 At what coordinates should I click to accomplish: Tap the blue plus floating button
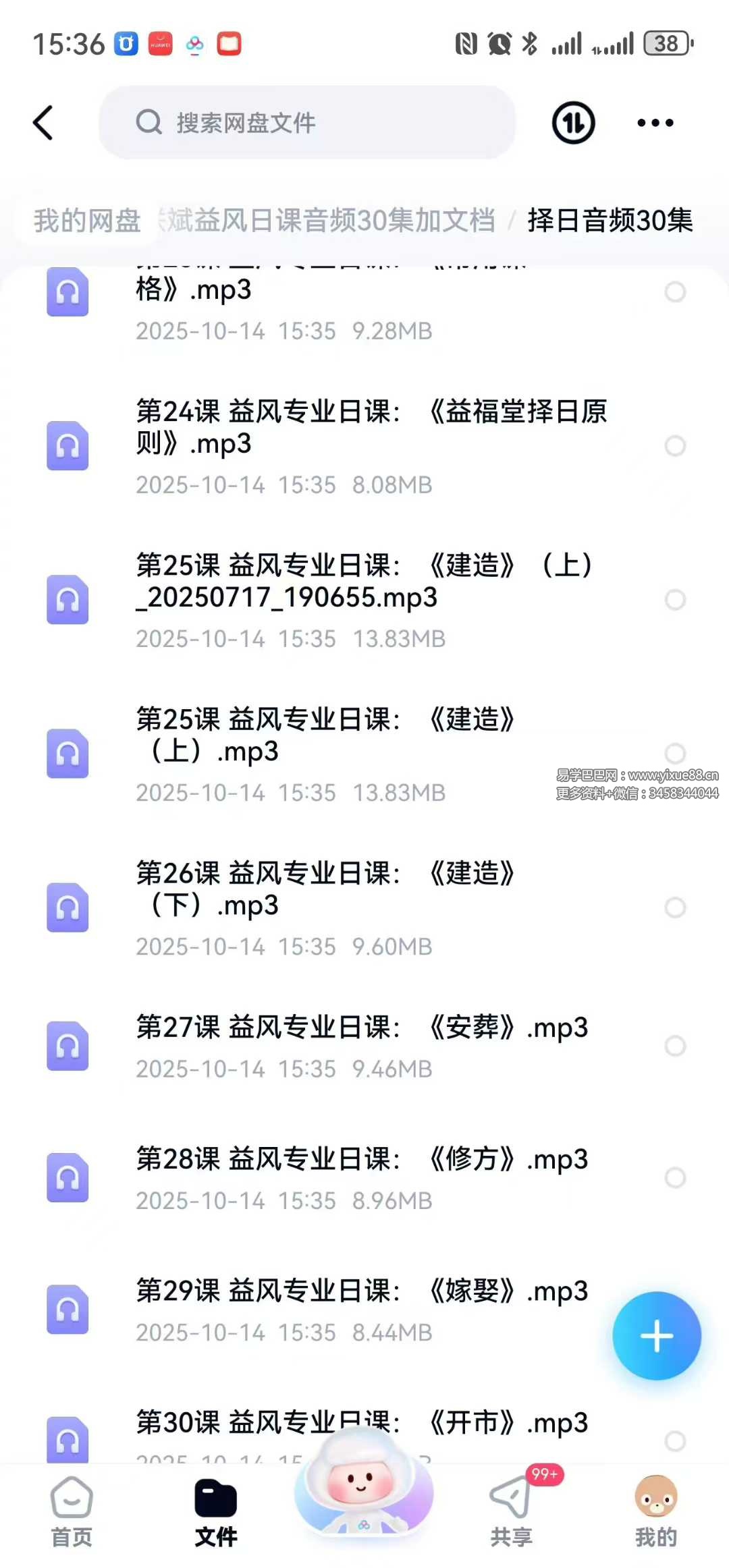click(x=656, y=1336)
